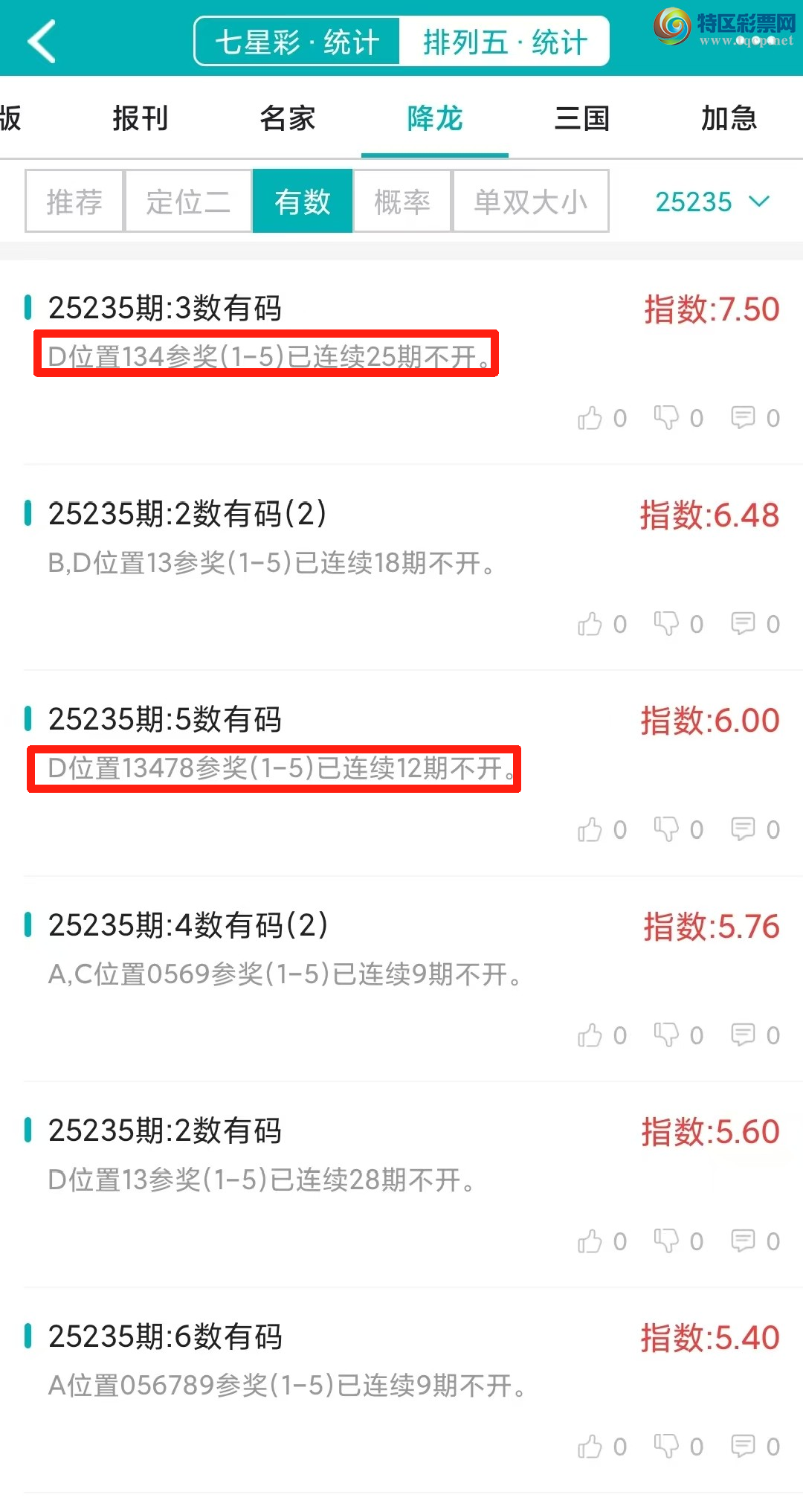The width and height of the screenshot is (803, 1512).
Task: Dislike the 5数有码 entry
Action: coord(667,829)
